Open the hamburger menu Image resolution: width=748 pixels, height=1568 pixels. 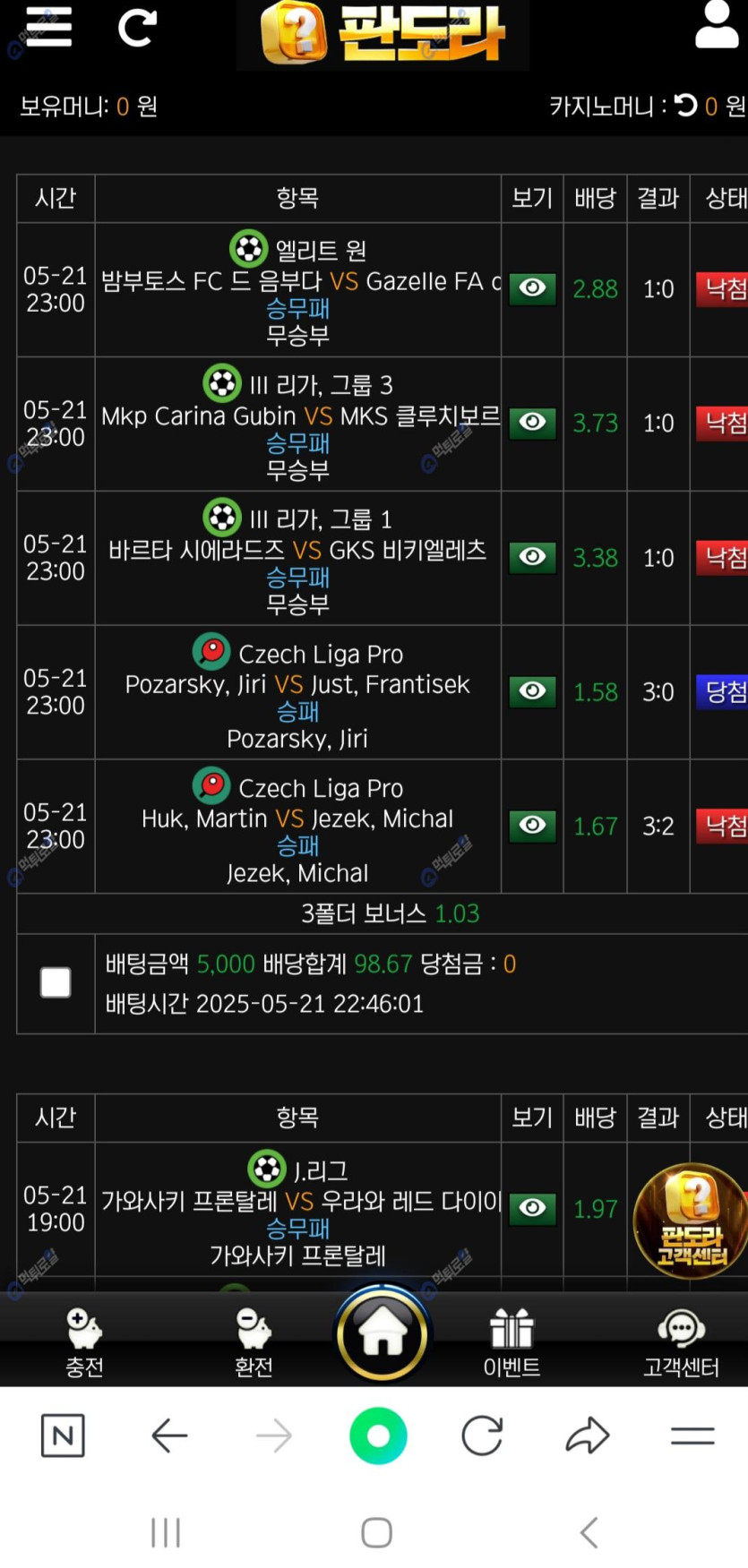coord(49,27)
